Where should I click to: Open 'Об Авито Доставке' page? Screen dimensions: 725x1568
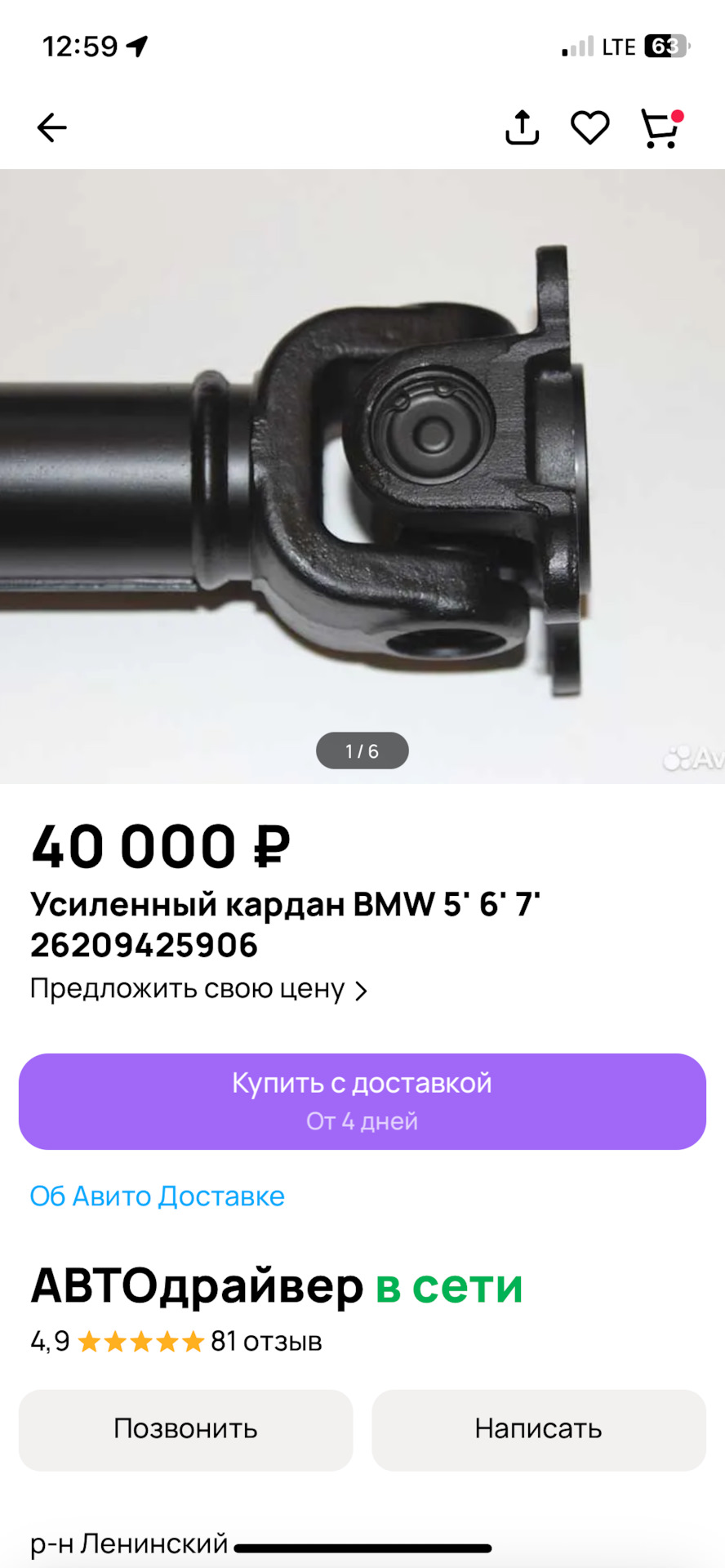(x=157, y=1197)
